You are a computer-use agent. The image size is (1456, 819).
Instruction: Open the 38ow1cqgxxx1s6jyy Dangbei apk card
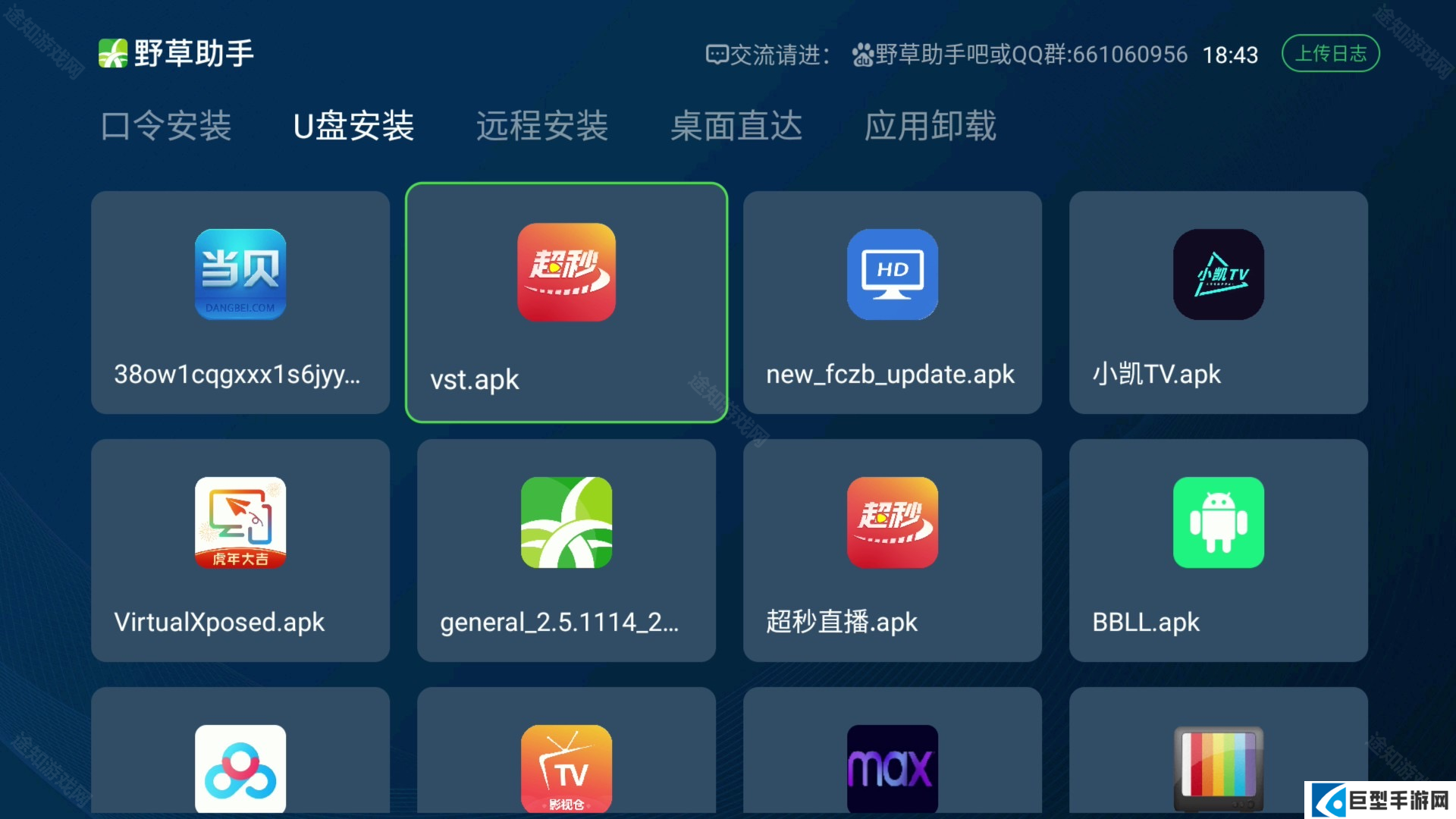[x=240, y=303]
